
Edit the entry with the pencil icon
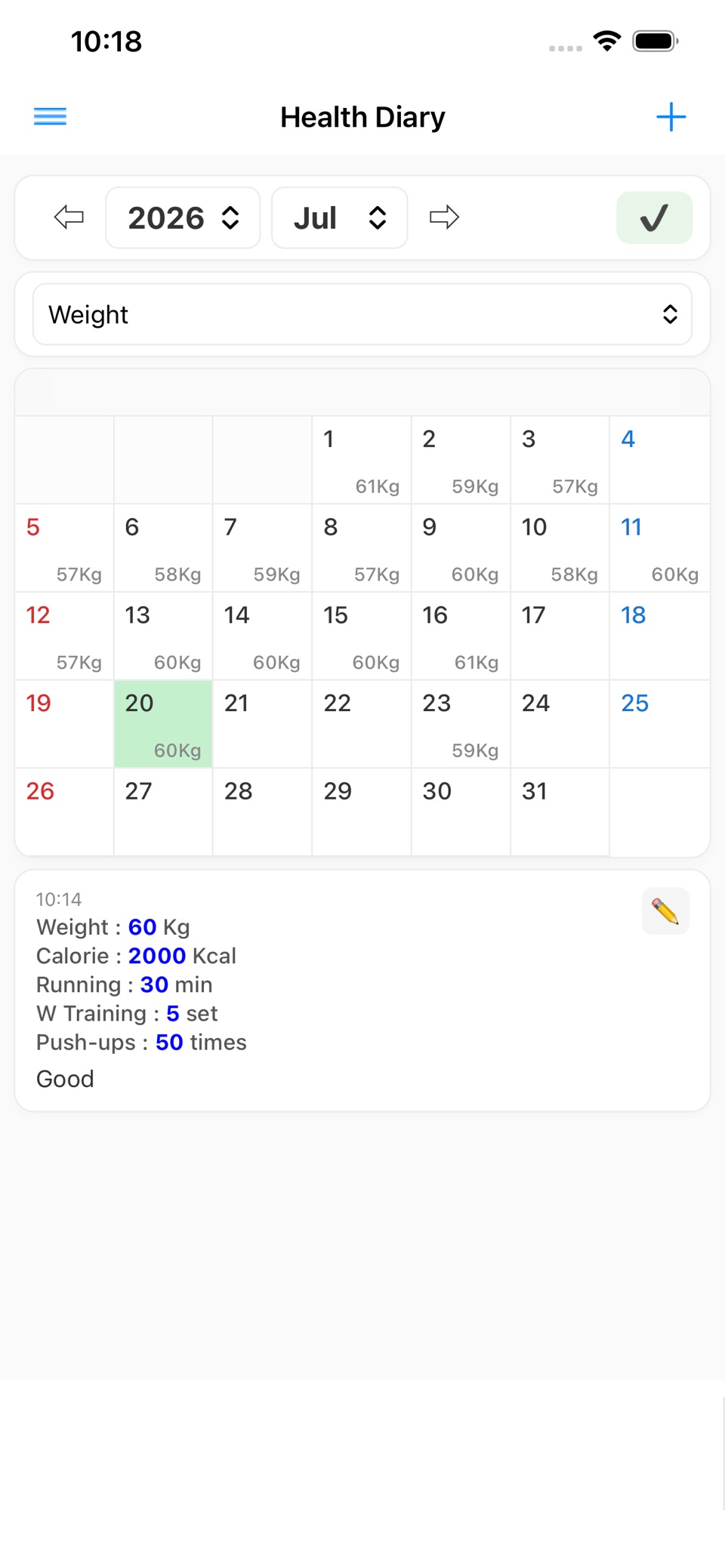pyautogui.click(x=665, y=911)
